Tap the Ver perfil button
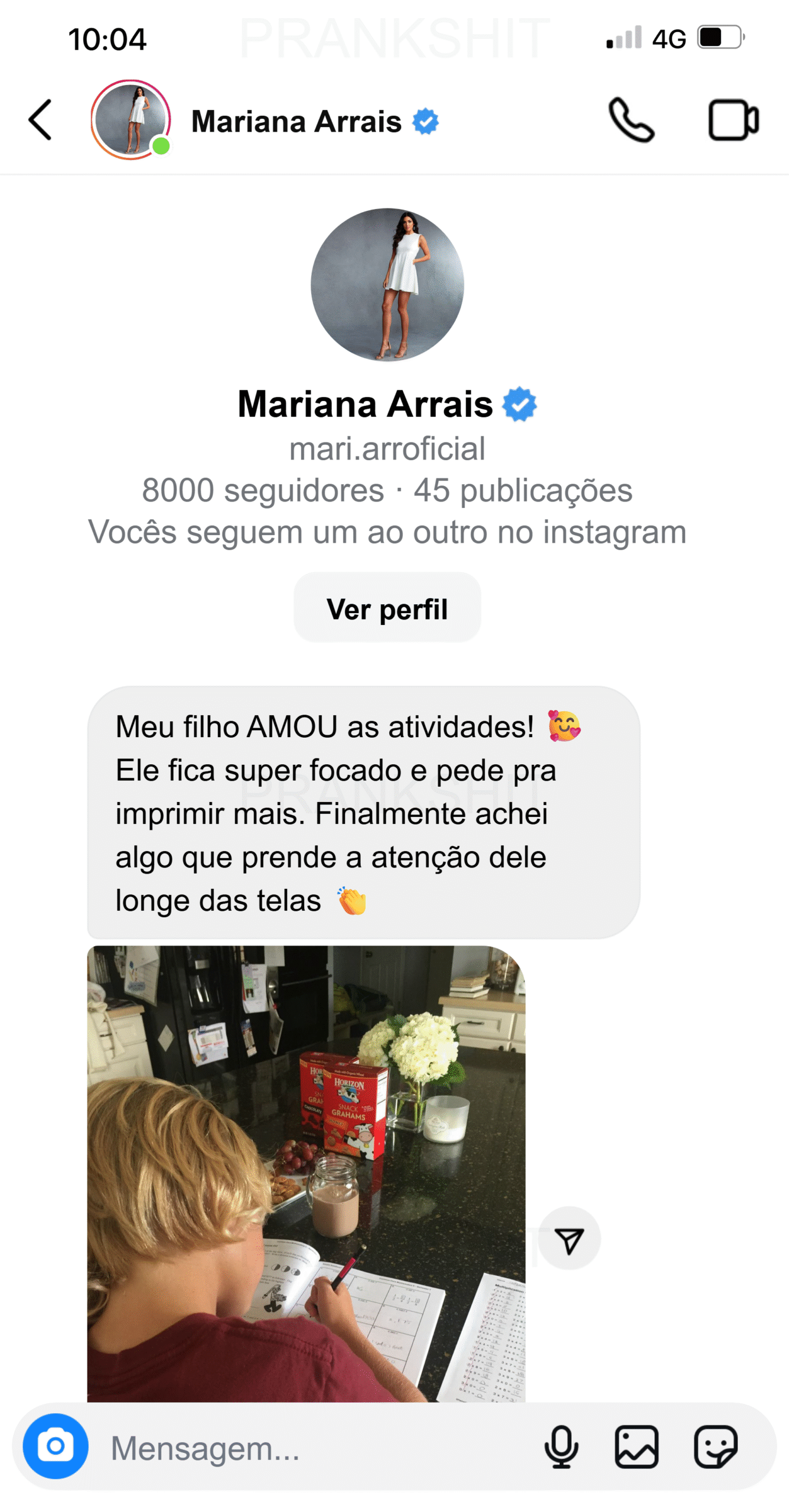This screenshot has height=1512, width=789. [387, 609]
